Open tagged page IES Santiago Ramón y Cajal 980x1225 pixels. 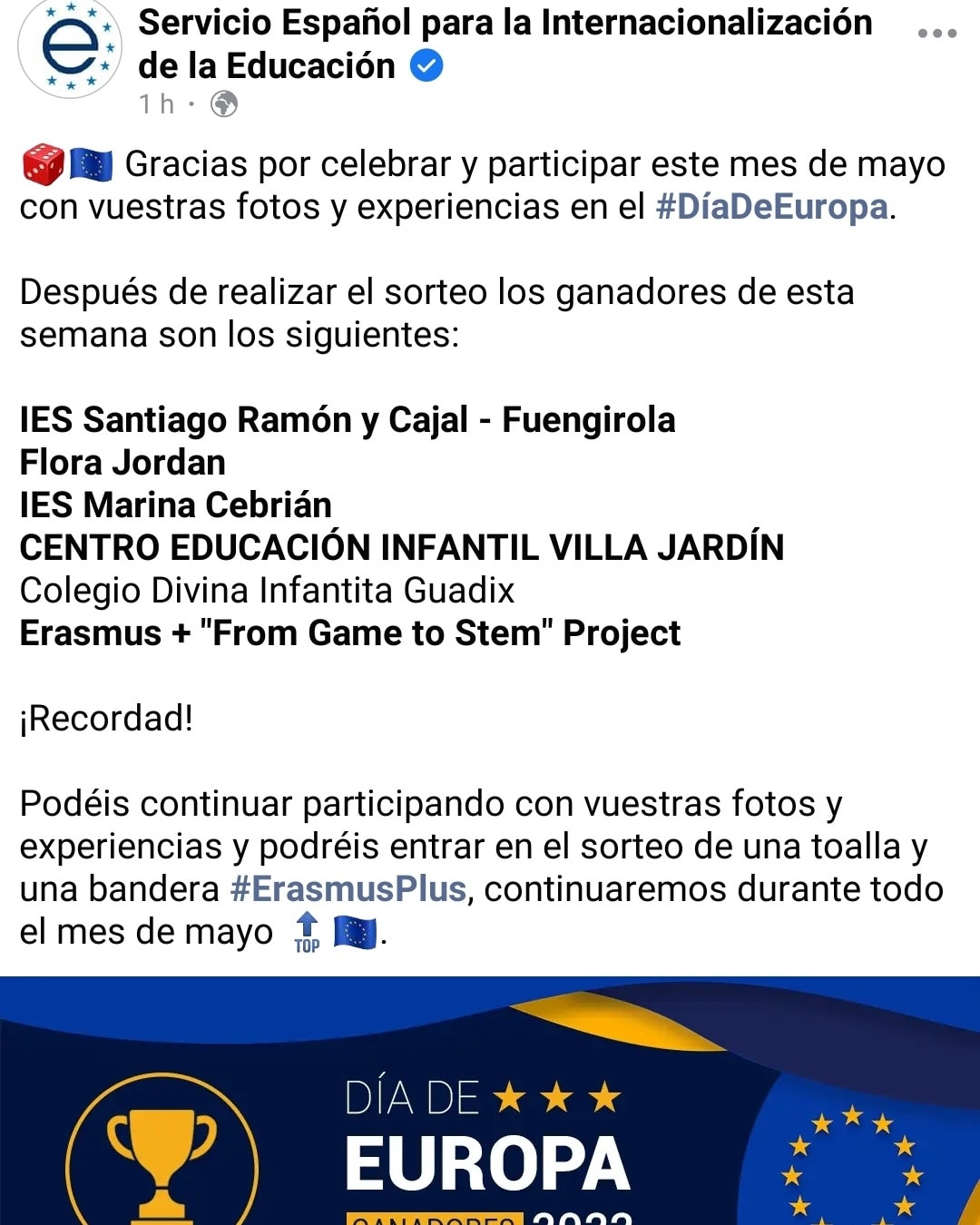[x=347, y=420]
